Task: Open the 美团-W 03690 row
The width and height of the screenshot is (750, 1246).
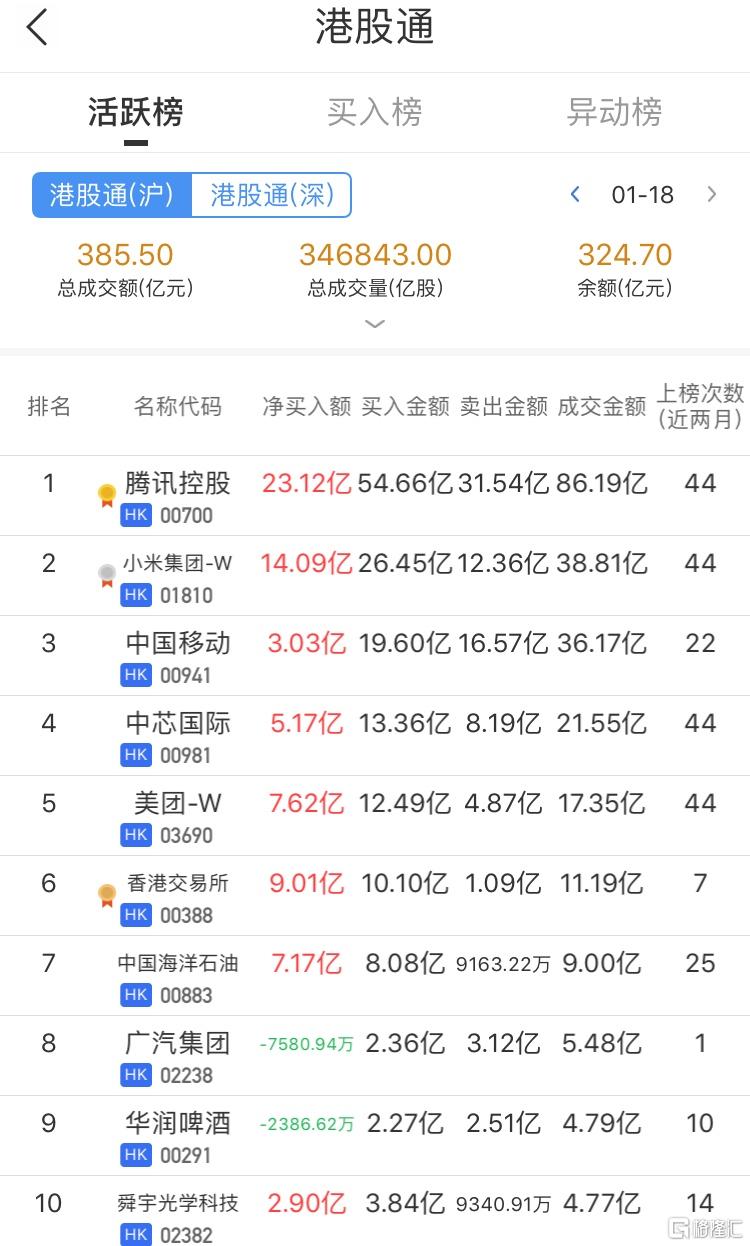Action: 375,816
